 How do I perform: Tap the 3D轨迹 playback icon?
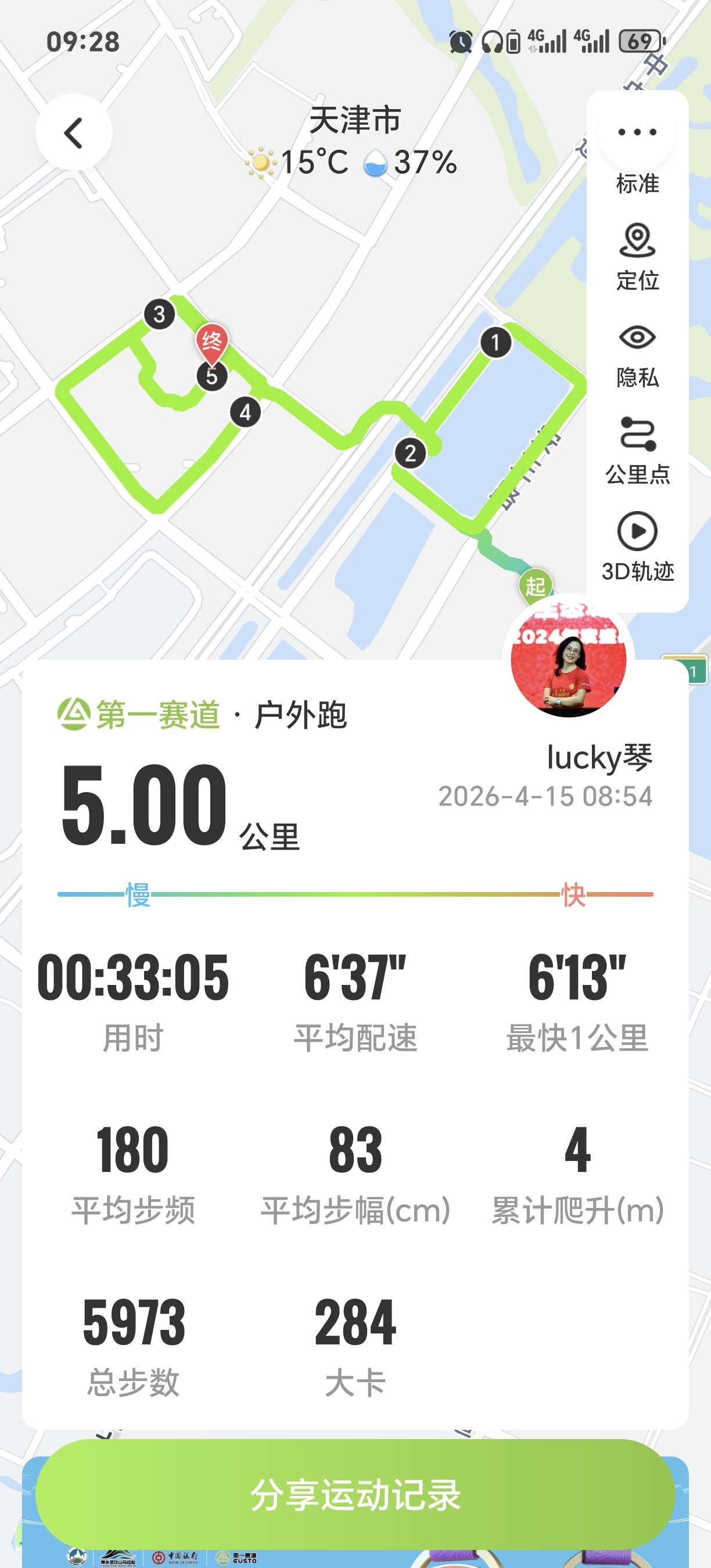tap(637, 531)
